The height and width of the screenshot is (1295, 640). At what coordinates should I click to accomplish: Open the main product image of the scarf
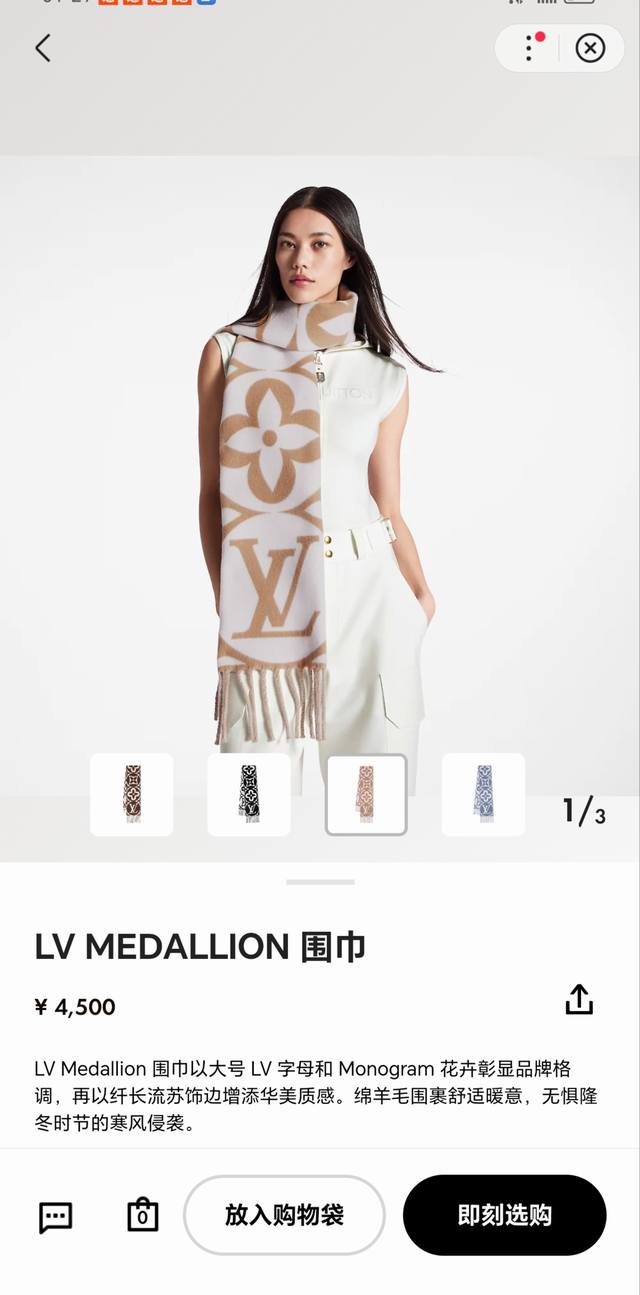click(320, 460)
